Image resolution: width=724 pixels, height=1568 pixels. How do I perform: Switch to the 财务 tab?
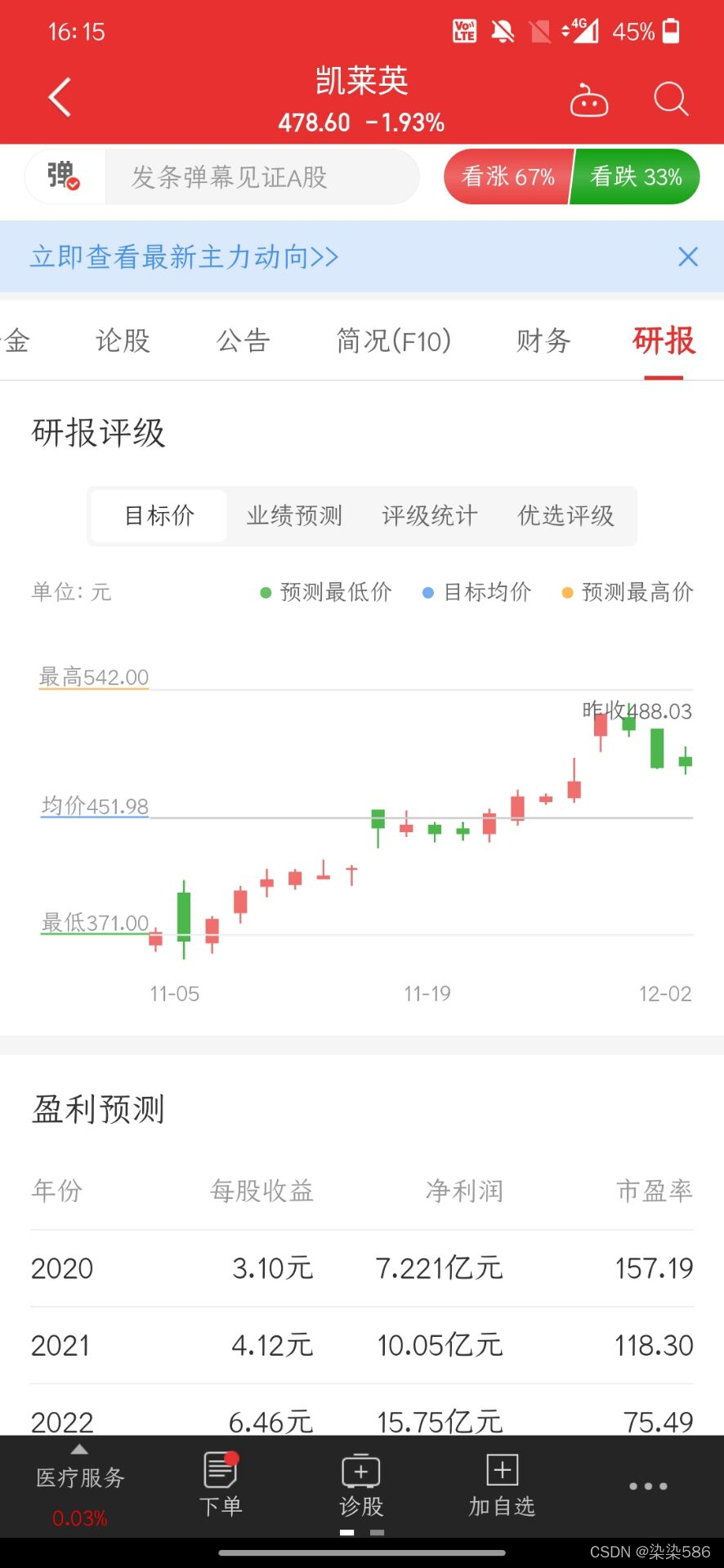tap(543, 341)
